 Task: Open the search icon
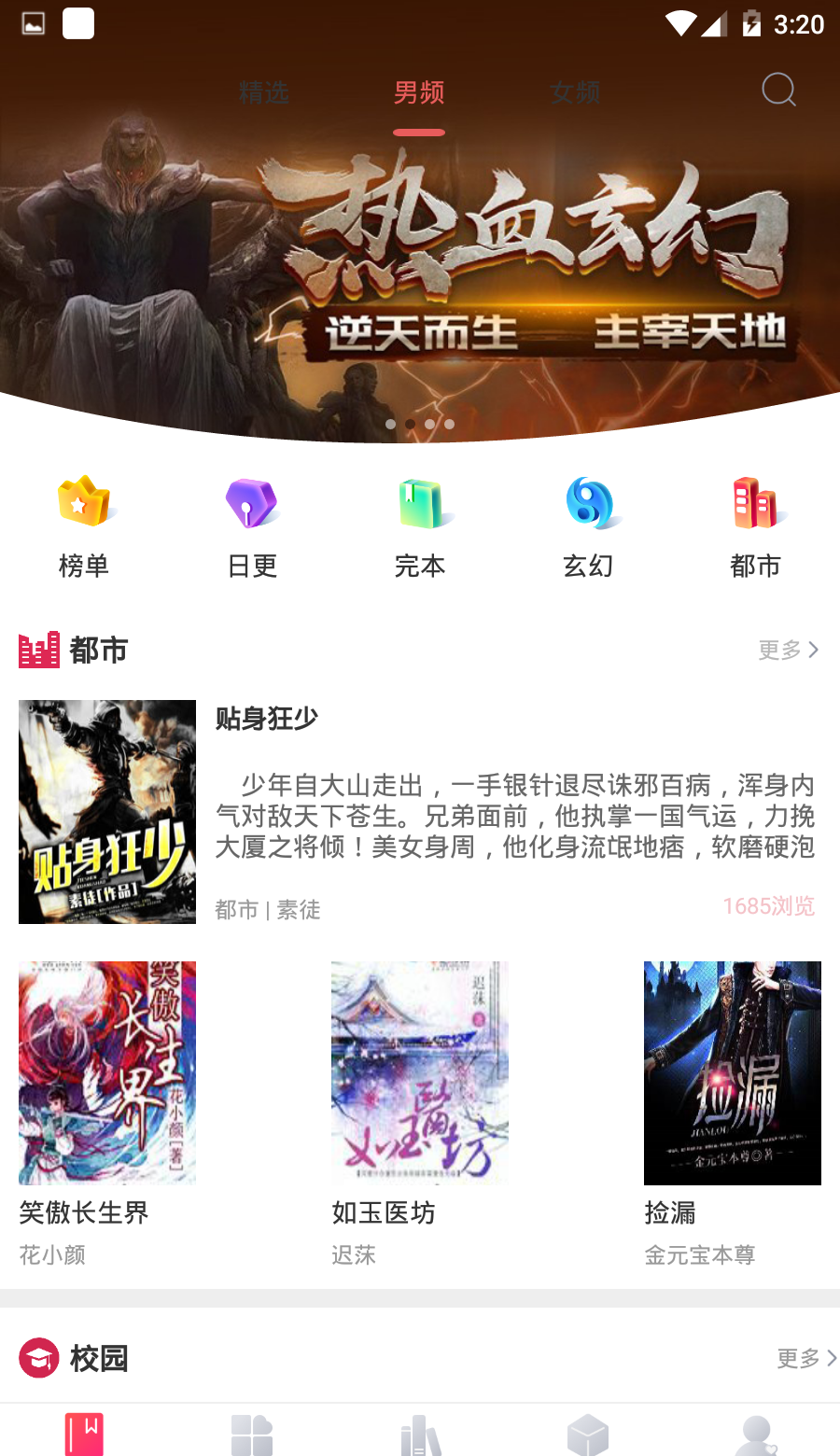pos(778,91)
